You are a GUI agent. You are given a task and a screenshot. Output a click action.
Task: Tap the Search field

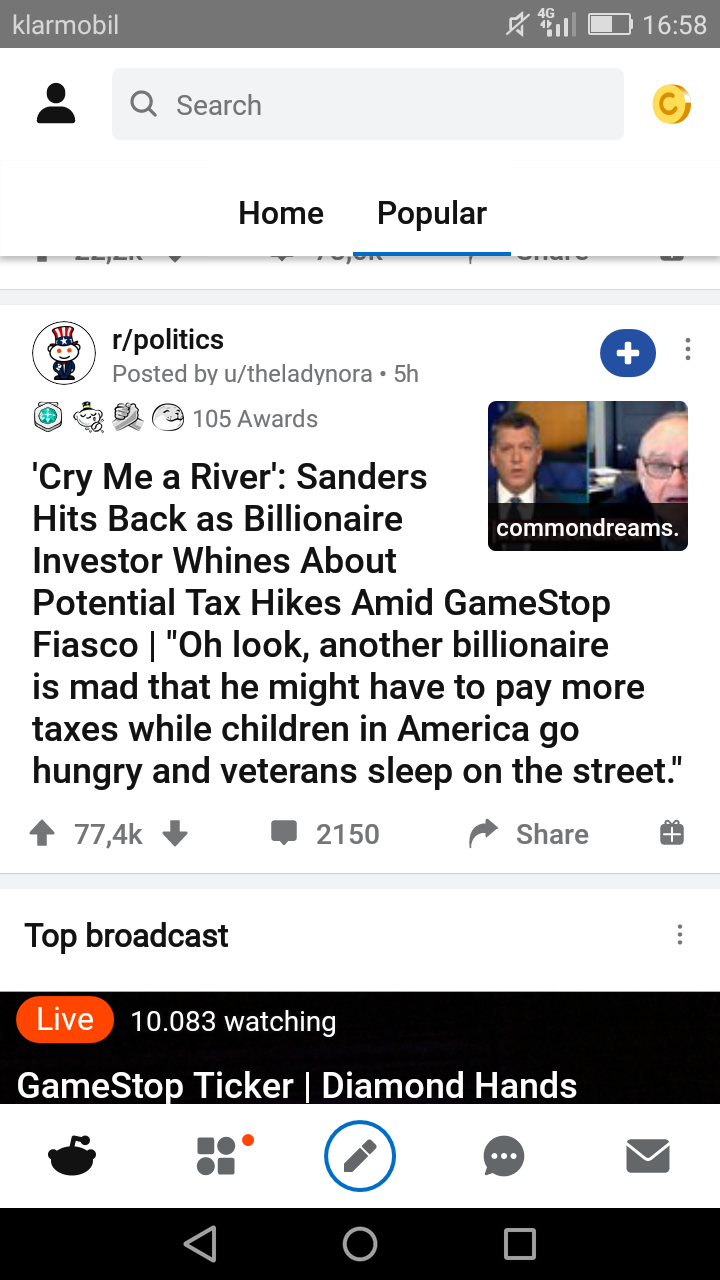[x=367, y=104]
